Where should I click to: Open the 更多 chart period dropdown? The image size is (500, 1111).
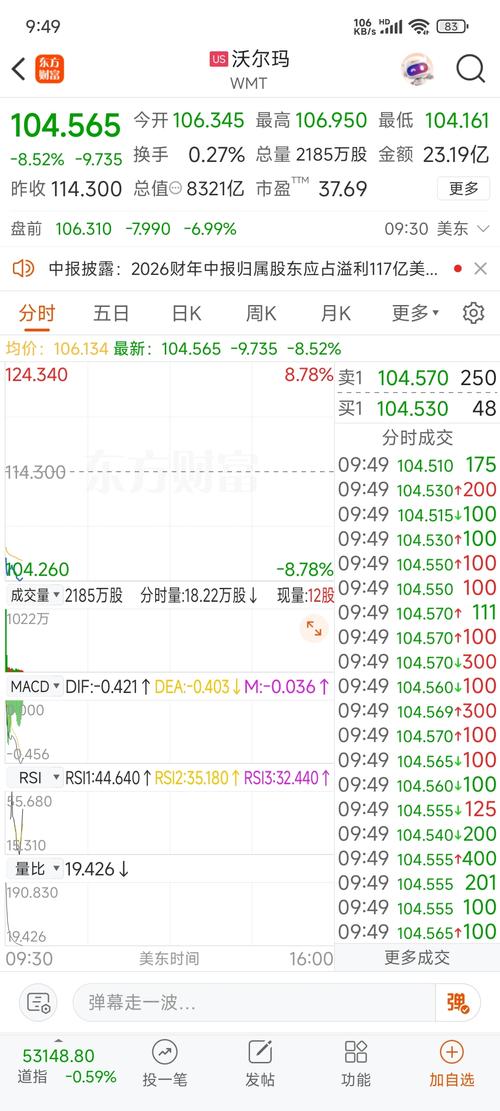(x=415, y=312)
